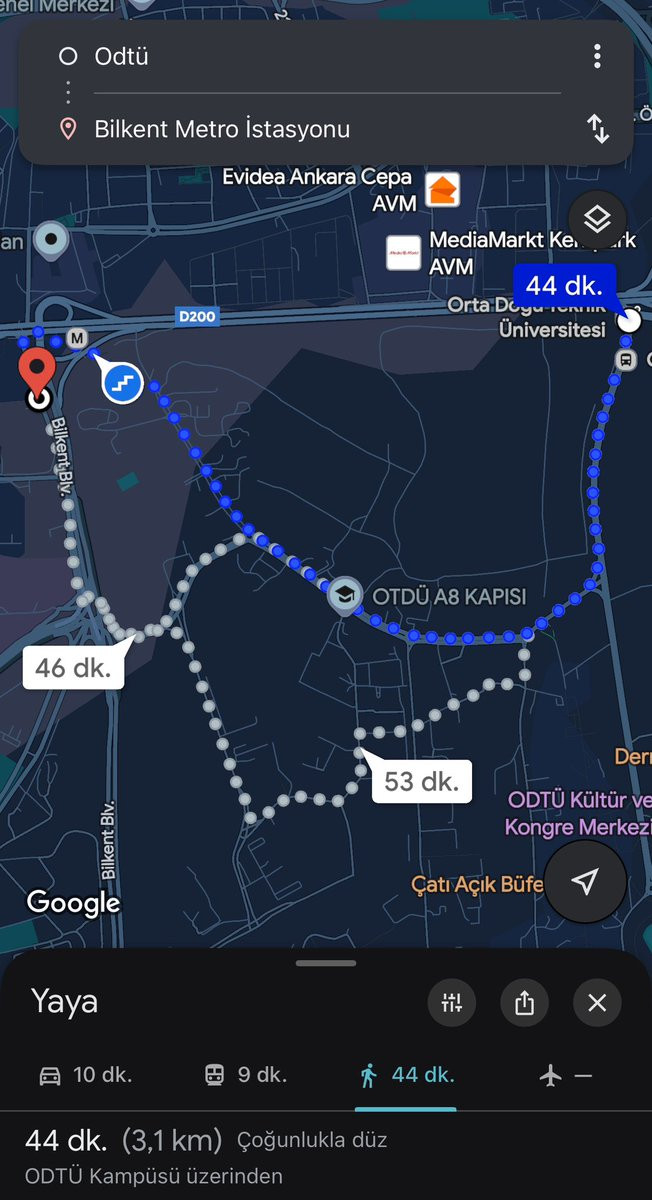Edit the starting point Odtü
This screenshot has height=1200, width=652.
tap(300, 57)
